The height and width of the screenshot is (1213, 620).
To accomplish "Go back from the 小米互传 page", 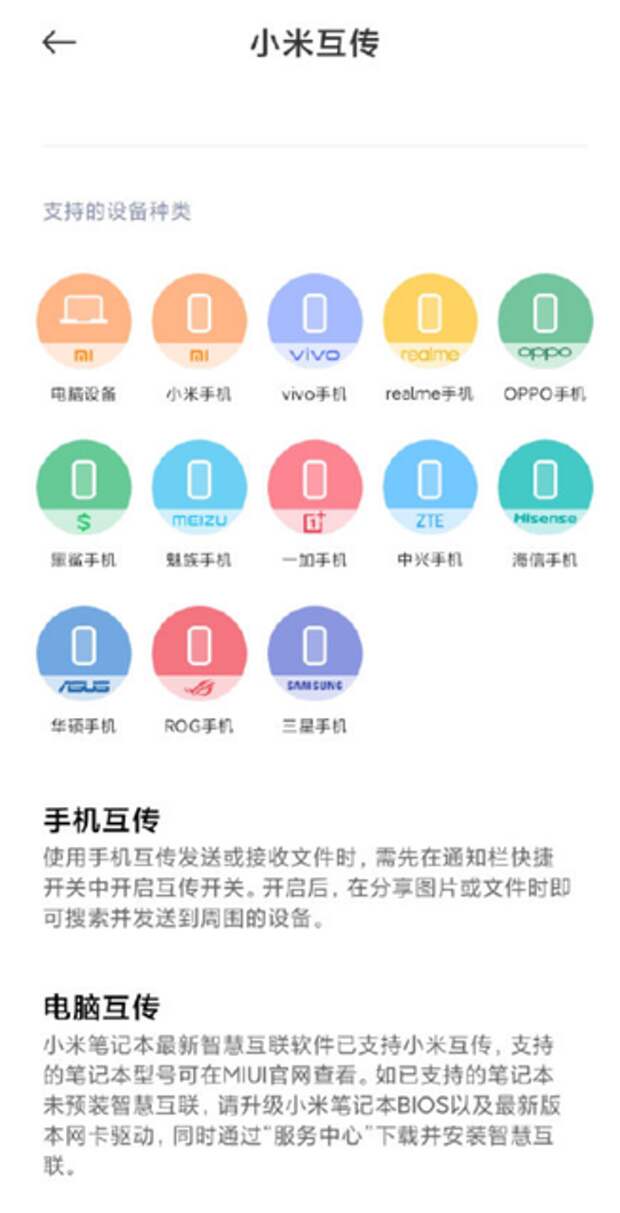I will coord(59,43).
